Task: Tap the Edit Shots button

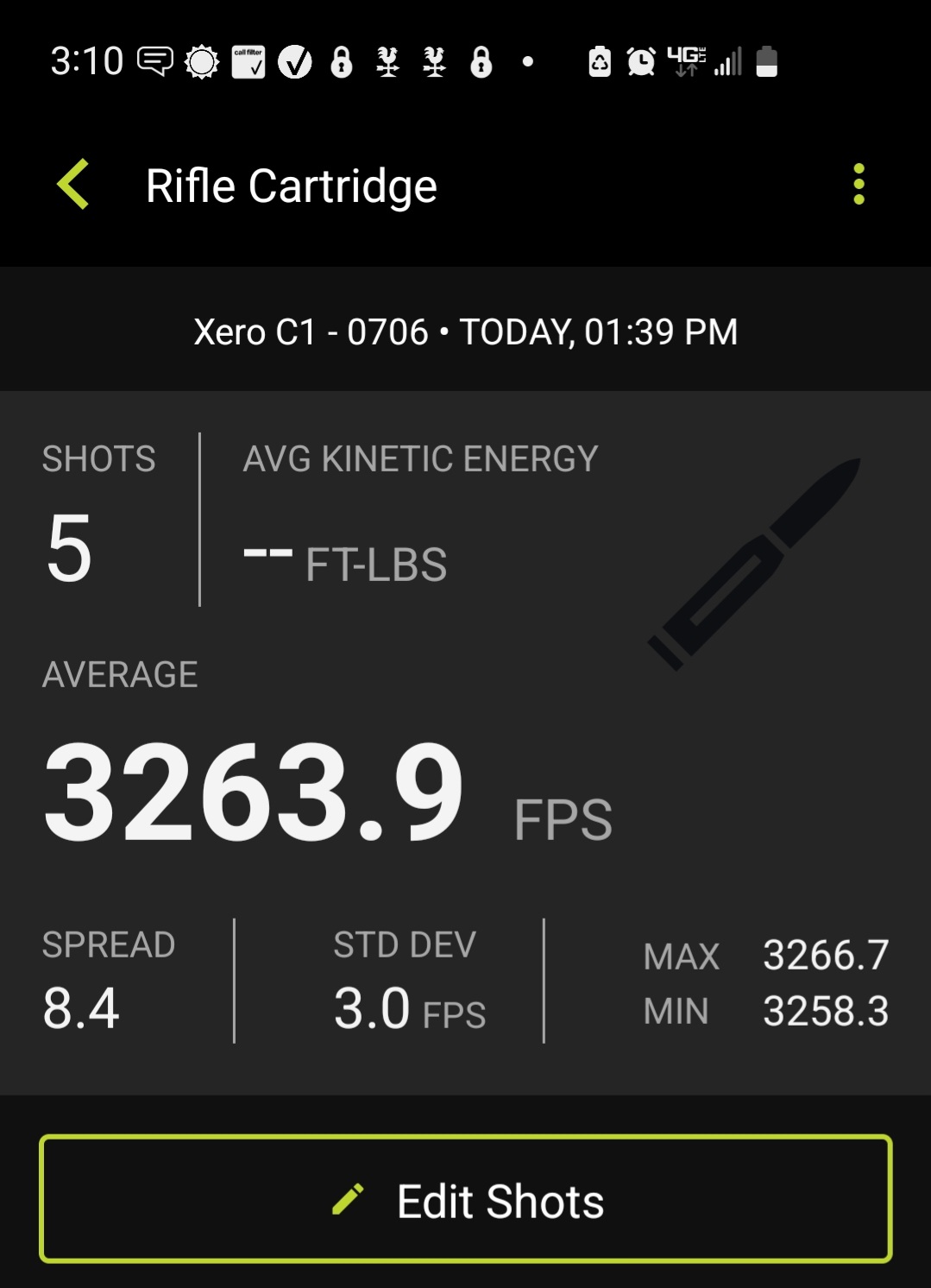Action: tap(466, 1199)
